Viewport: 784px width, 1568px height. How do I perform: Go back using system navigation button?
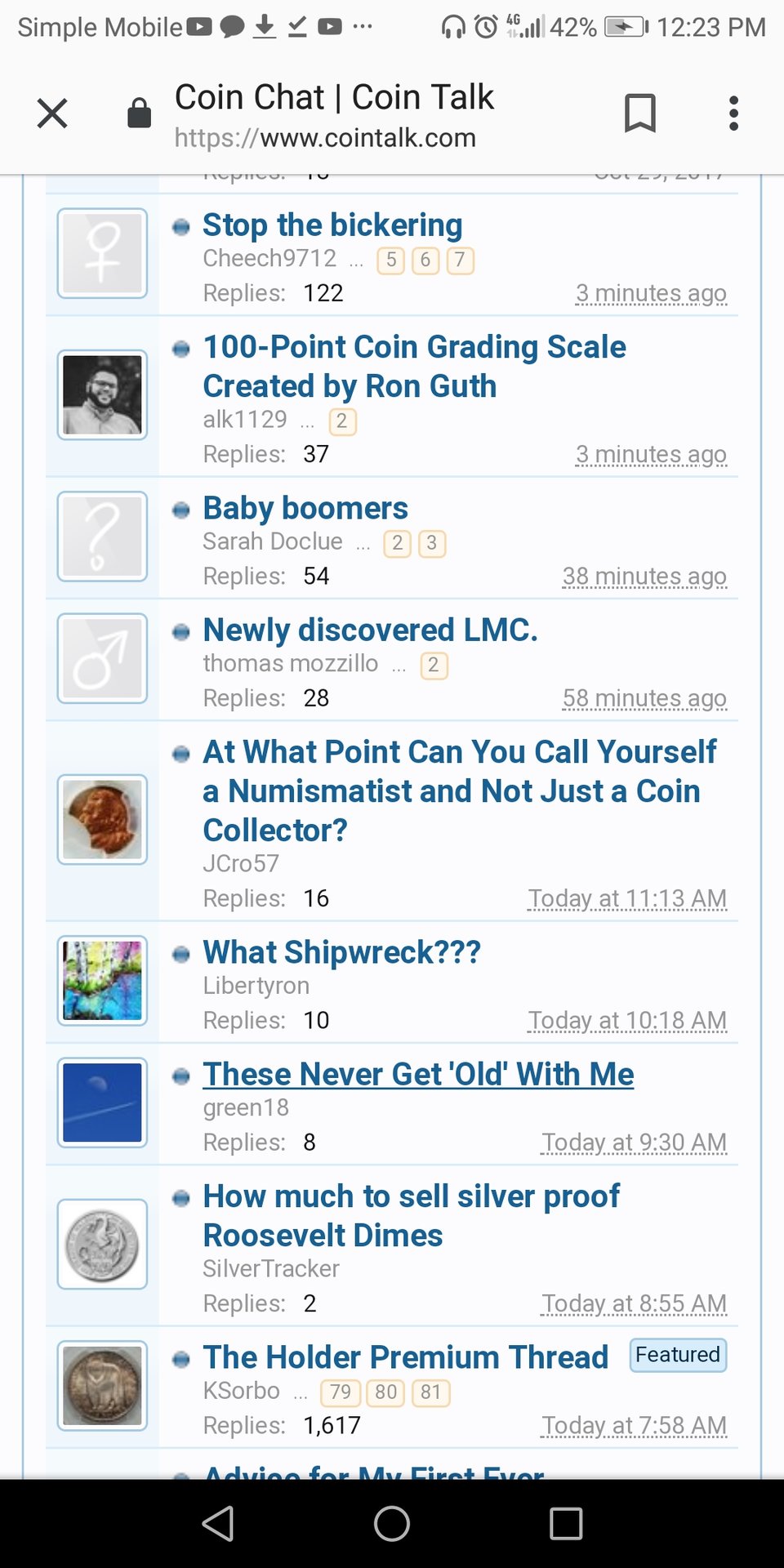pos(218,1523)
